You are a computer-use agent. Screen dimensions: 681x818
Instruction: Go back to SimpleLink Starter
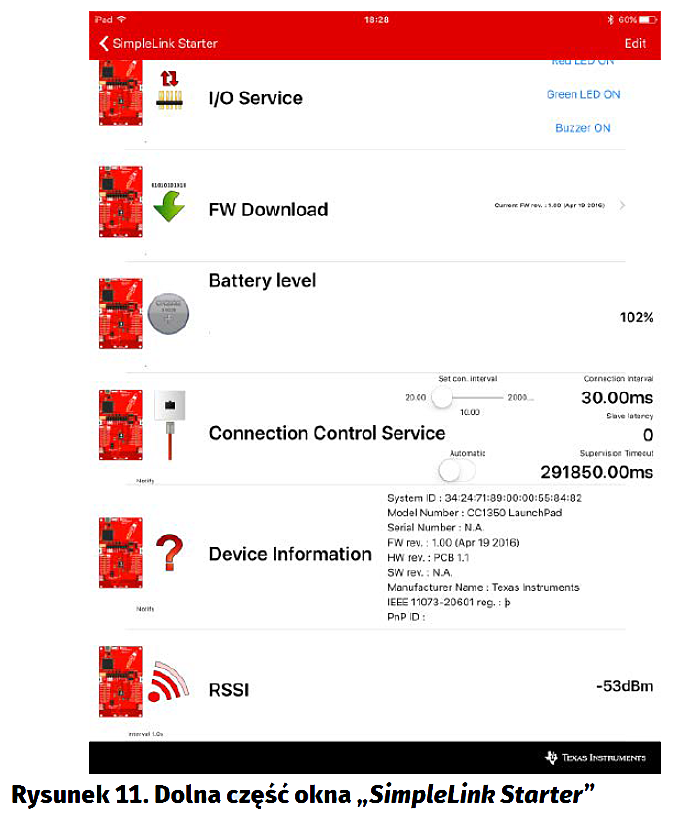coord(158,44)
